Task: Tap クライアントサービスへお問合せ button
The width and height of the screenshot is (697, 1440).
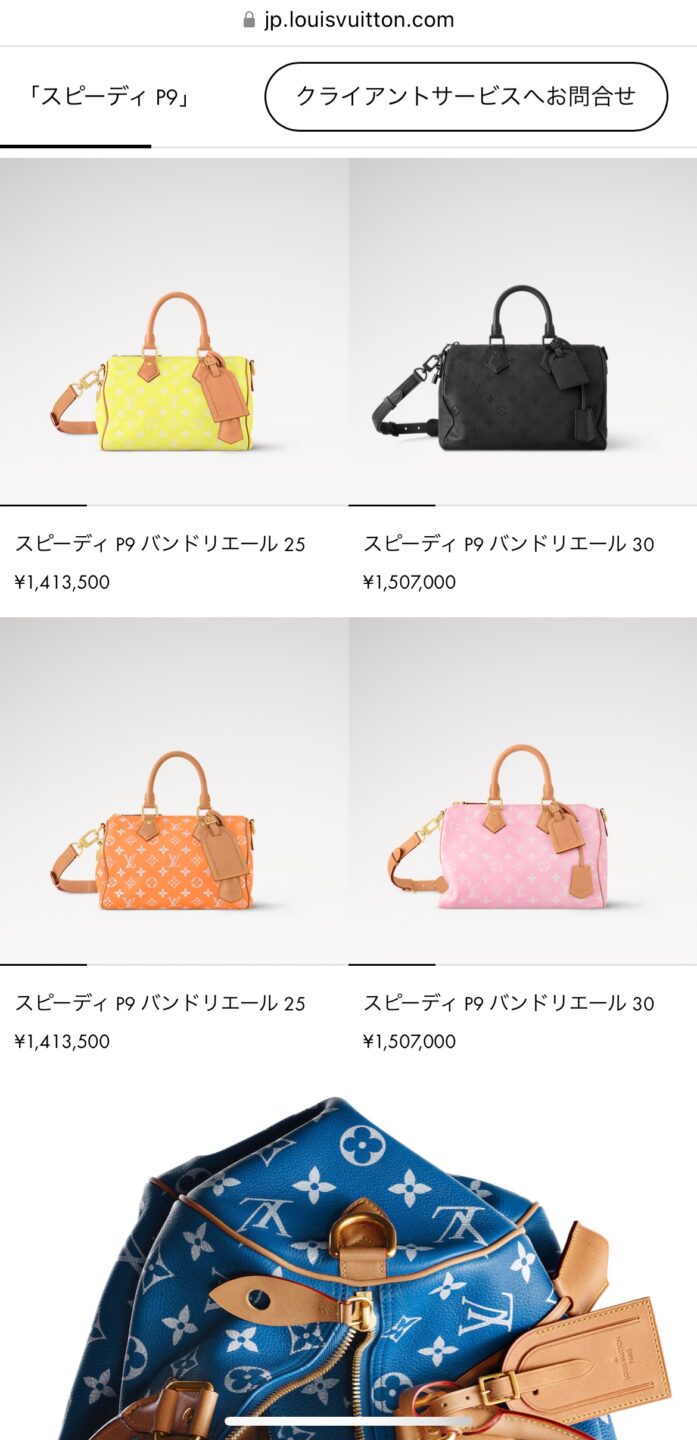Action: point(466,97)
